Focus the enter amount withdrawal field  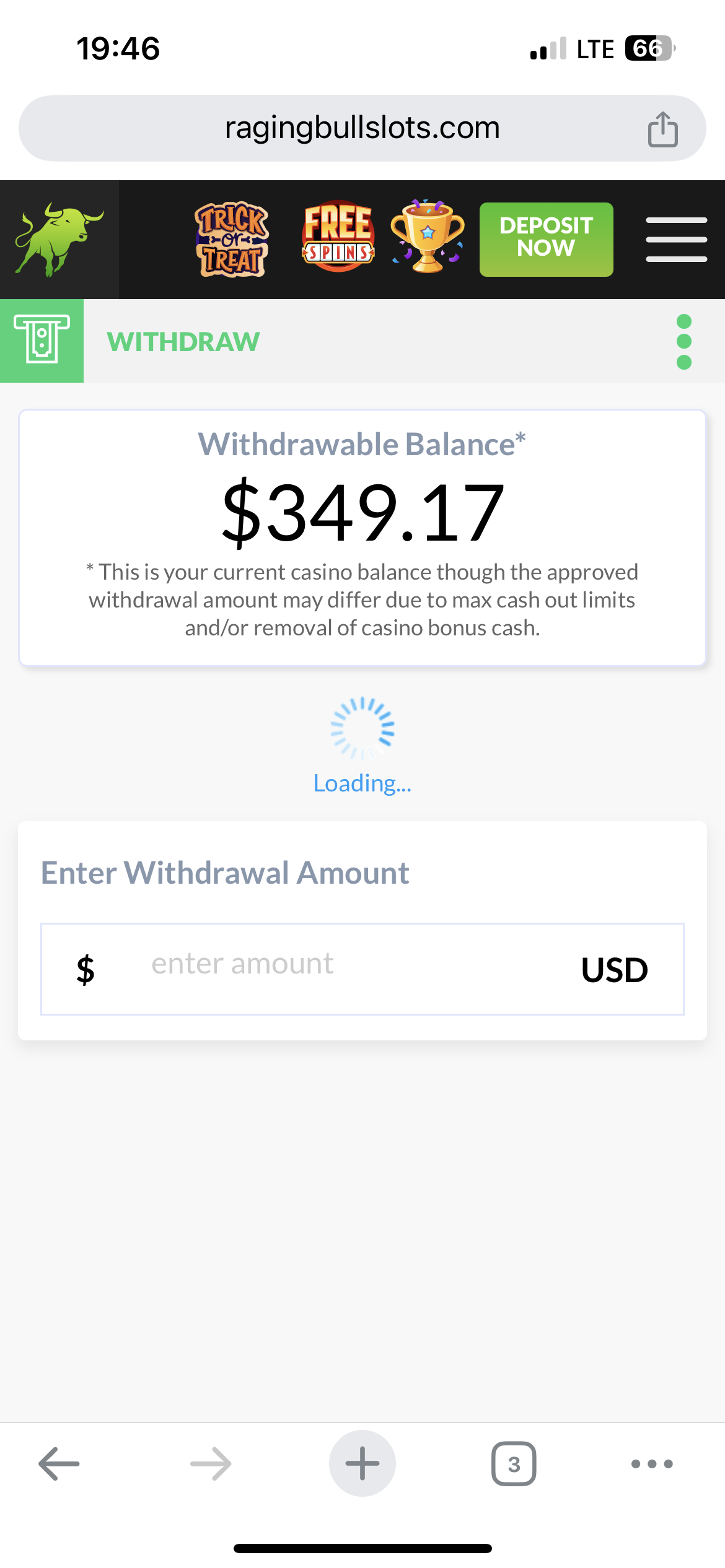[362, 969]
